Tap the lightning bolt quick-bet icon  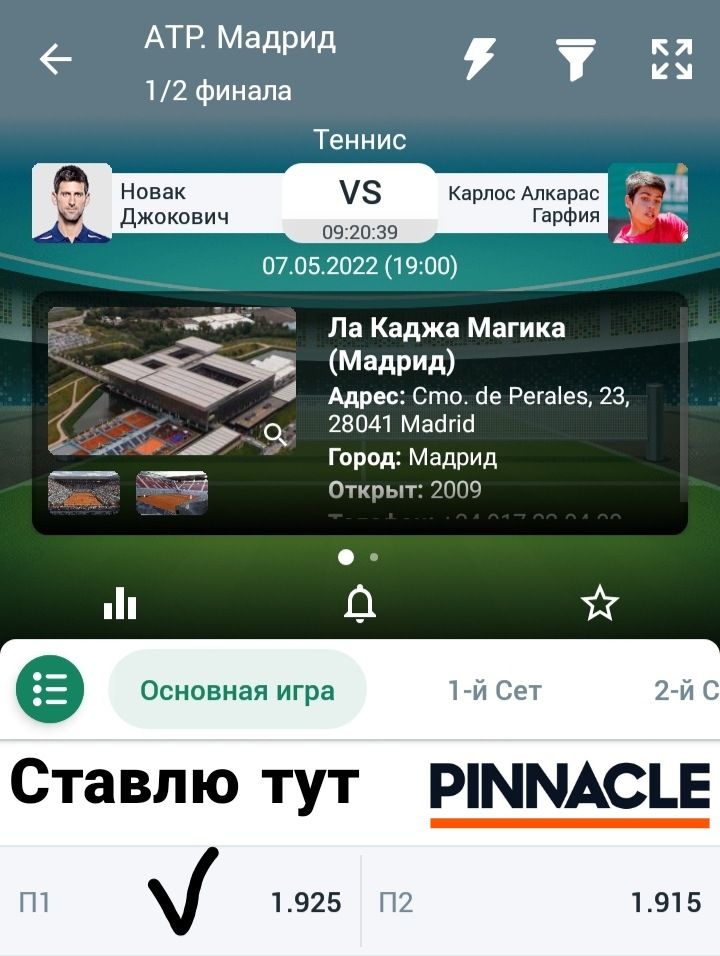pyautogui.click(x=480, y=59)
